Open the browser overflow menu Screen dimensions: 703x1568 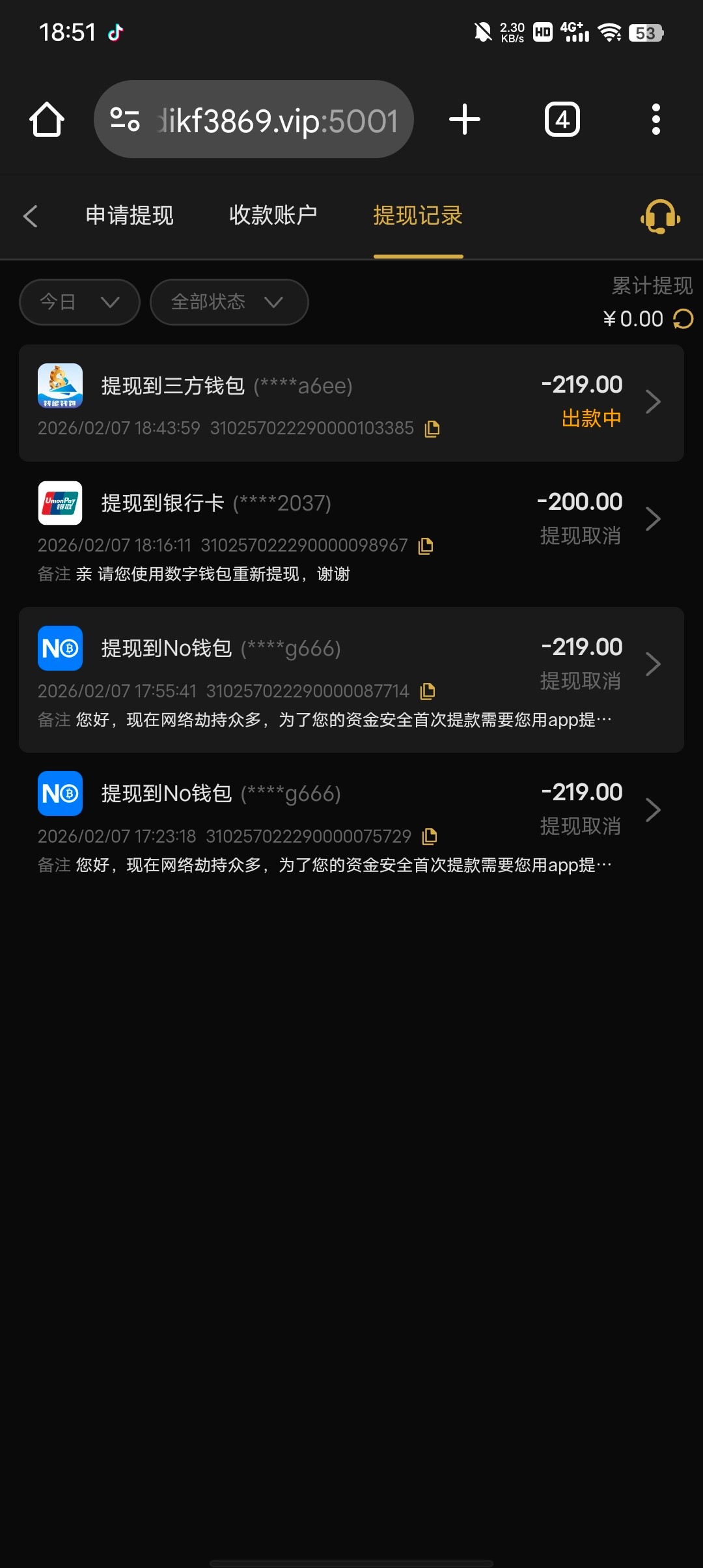[x=655, y=120]
